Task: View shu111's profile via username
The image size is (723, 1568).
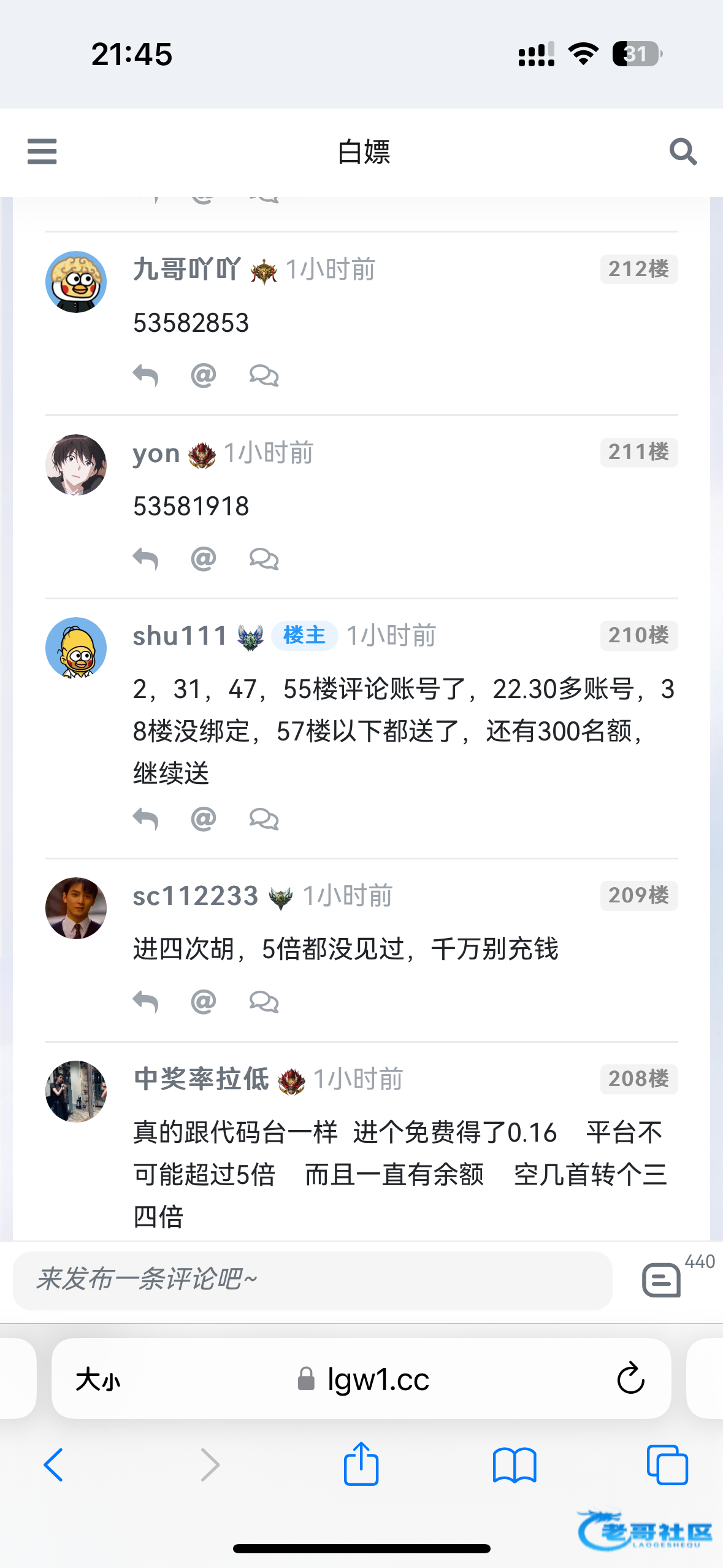Action: [x=180, y=636]
